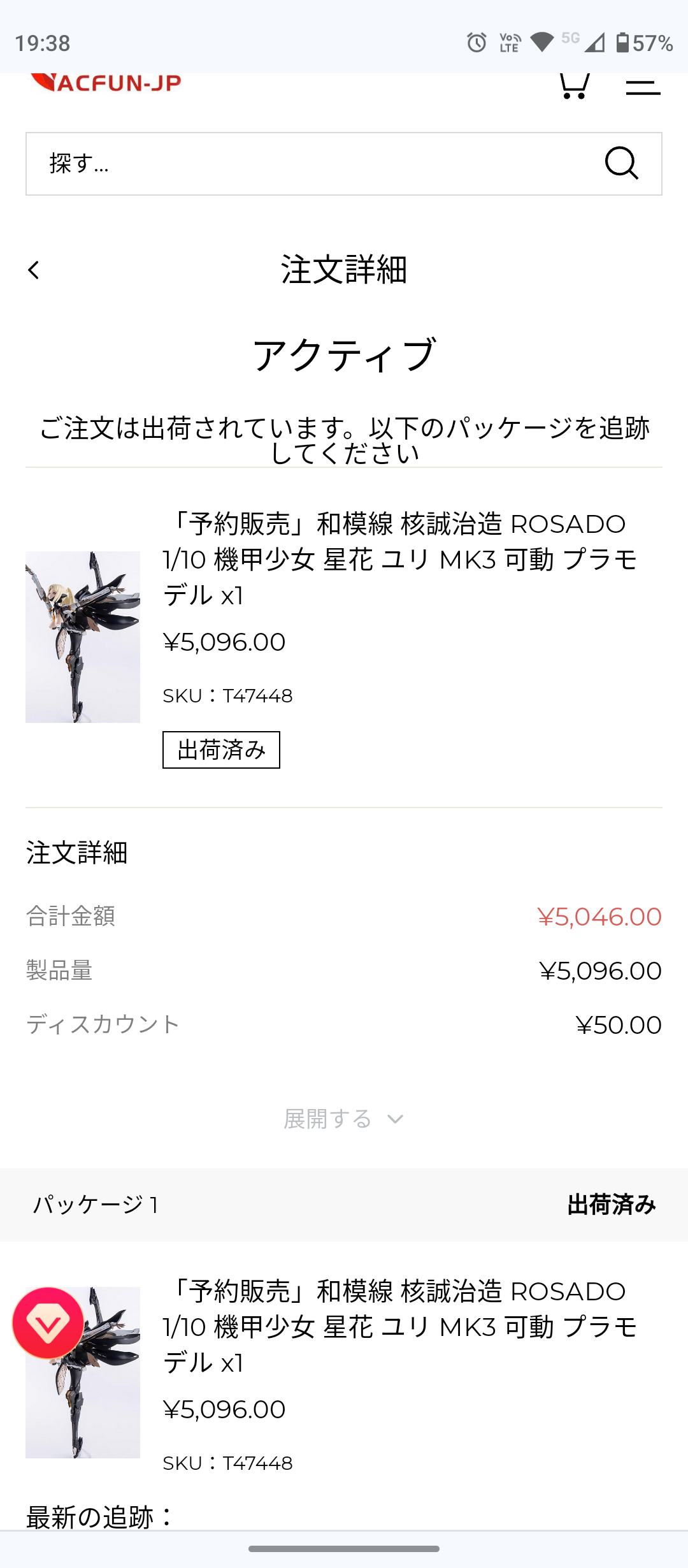Screen dimensions: 688x1568
Task: Open the floating red diamond button
Action: [48, 1323]
